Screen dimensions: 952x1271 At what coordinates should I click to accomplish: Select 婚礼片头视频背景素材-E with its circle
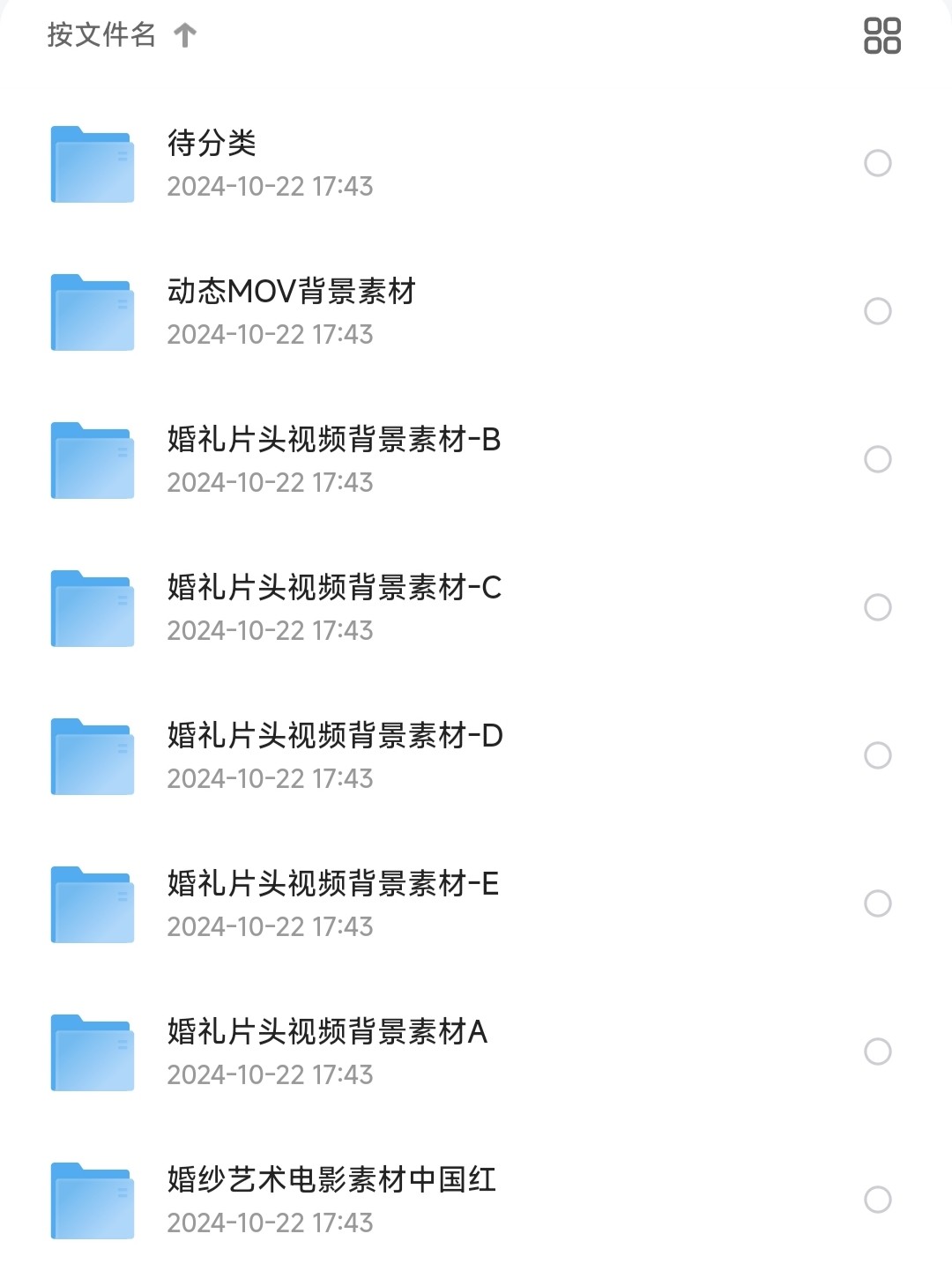tap(877, 903)
